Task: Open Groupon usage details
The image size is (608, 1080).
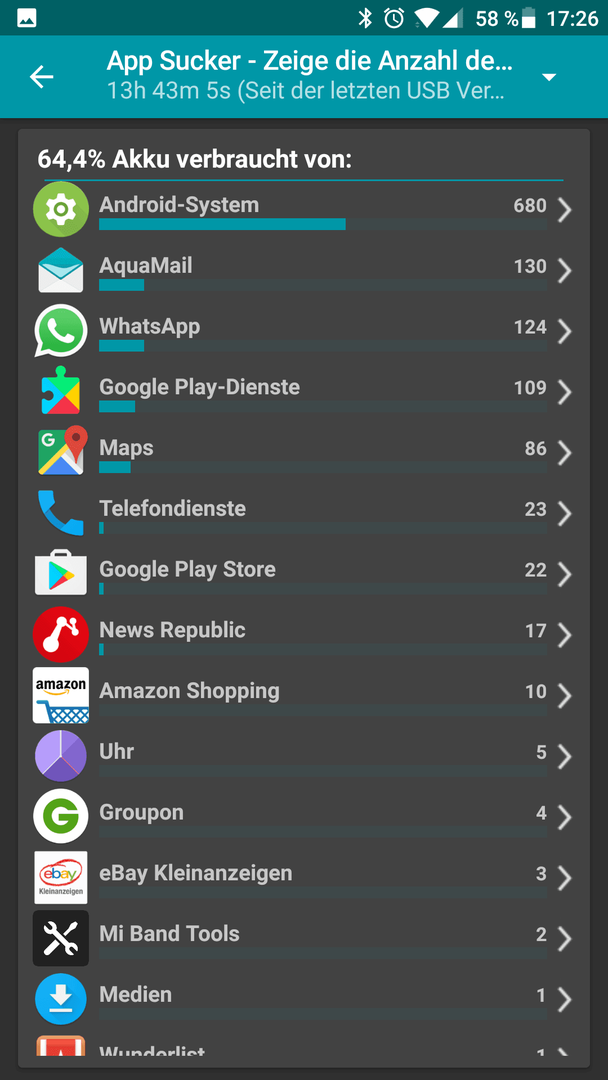Action: coord(304,816)
